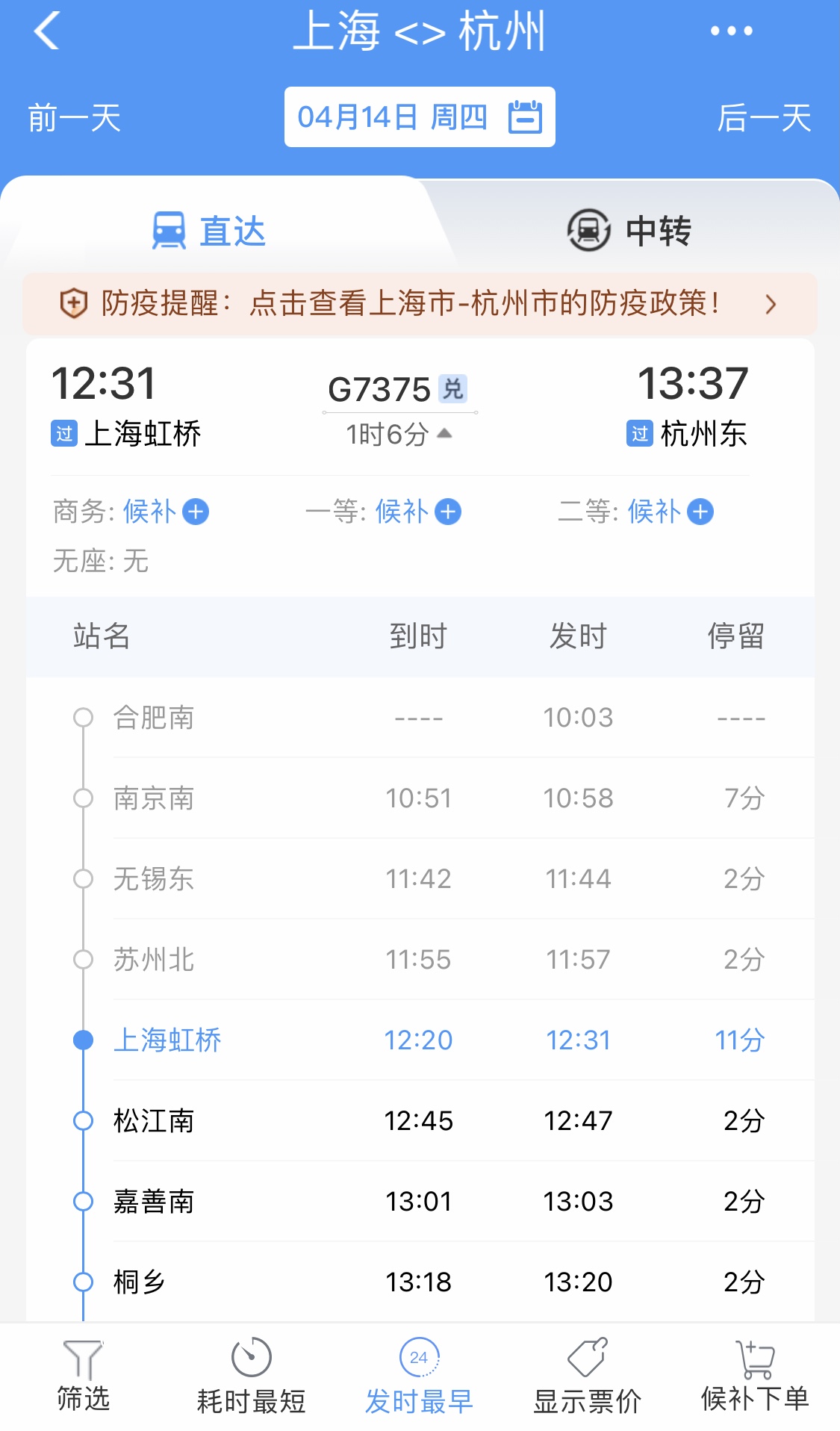Go back to the previous page
The image size is (840, 1431).
46,32
